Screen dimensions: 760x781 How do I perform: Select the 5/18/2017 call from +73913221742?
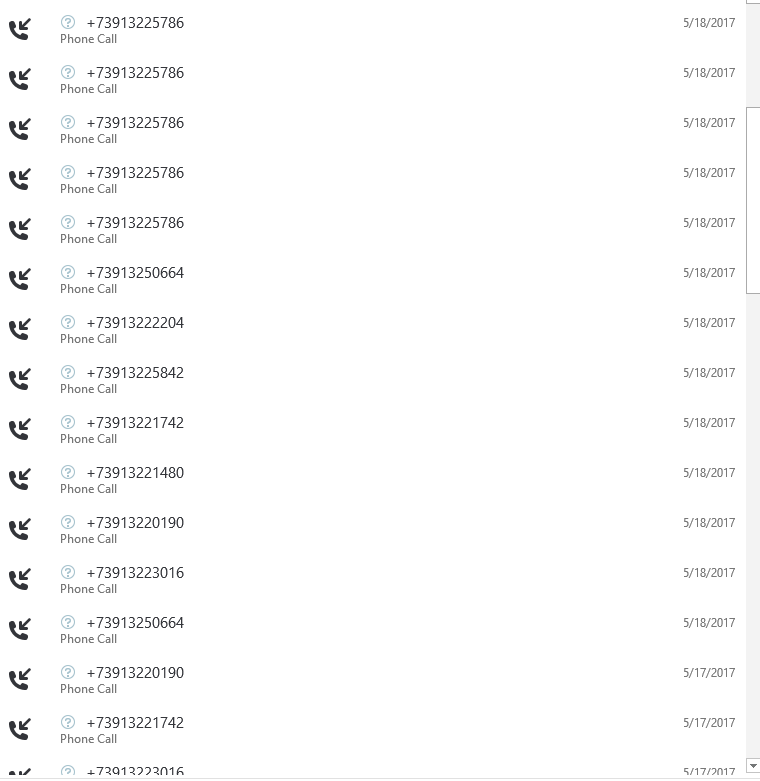point(135,423)
